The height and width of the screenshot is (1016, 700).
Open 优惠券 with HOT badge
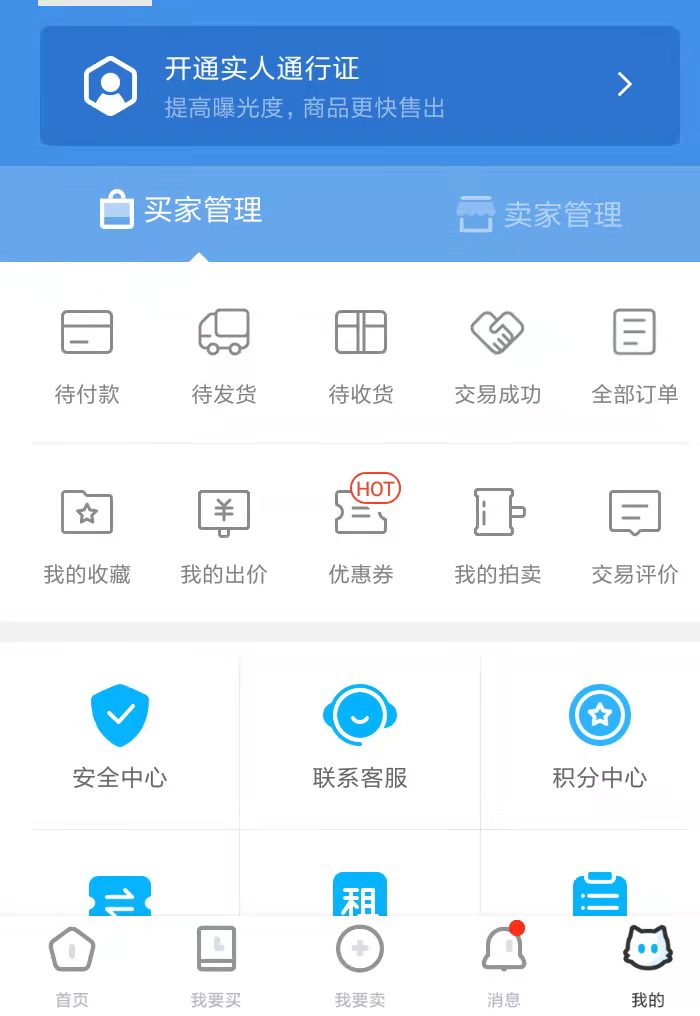pos(361,535)
